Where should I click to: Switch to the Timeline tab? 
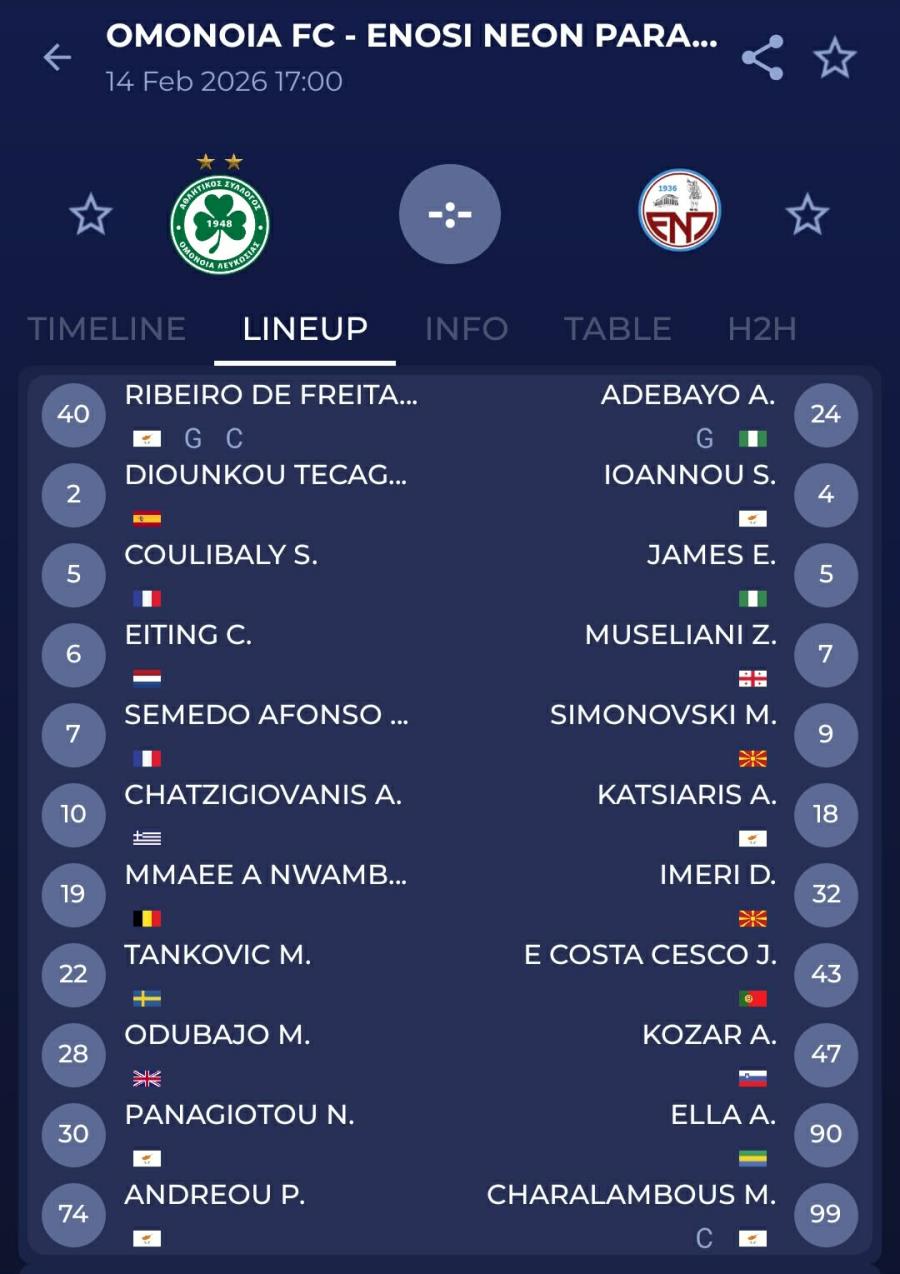coord(107,329)
